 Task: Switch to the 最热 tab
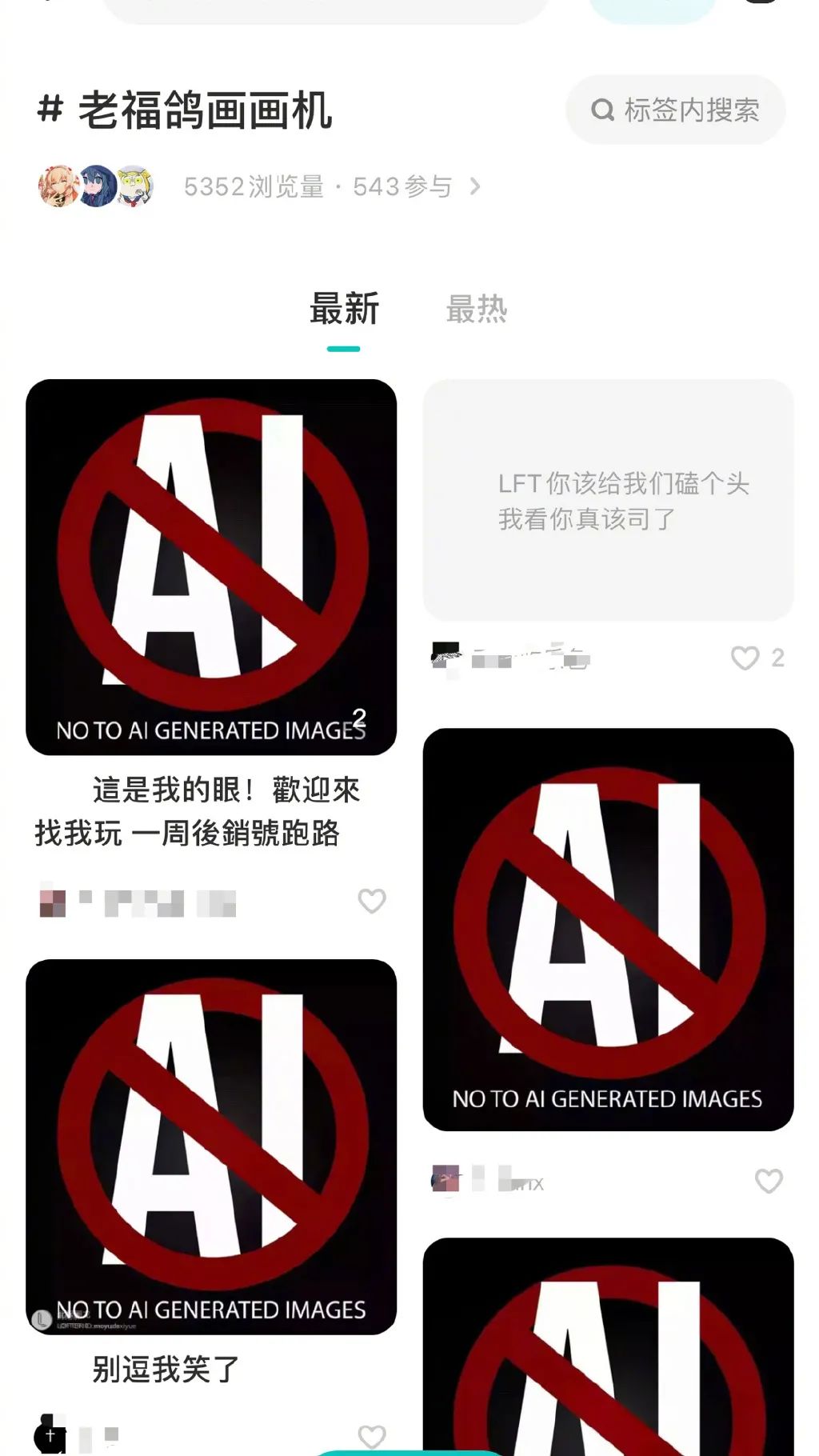pyautogui.click(x=476, y=310)
